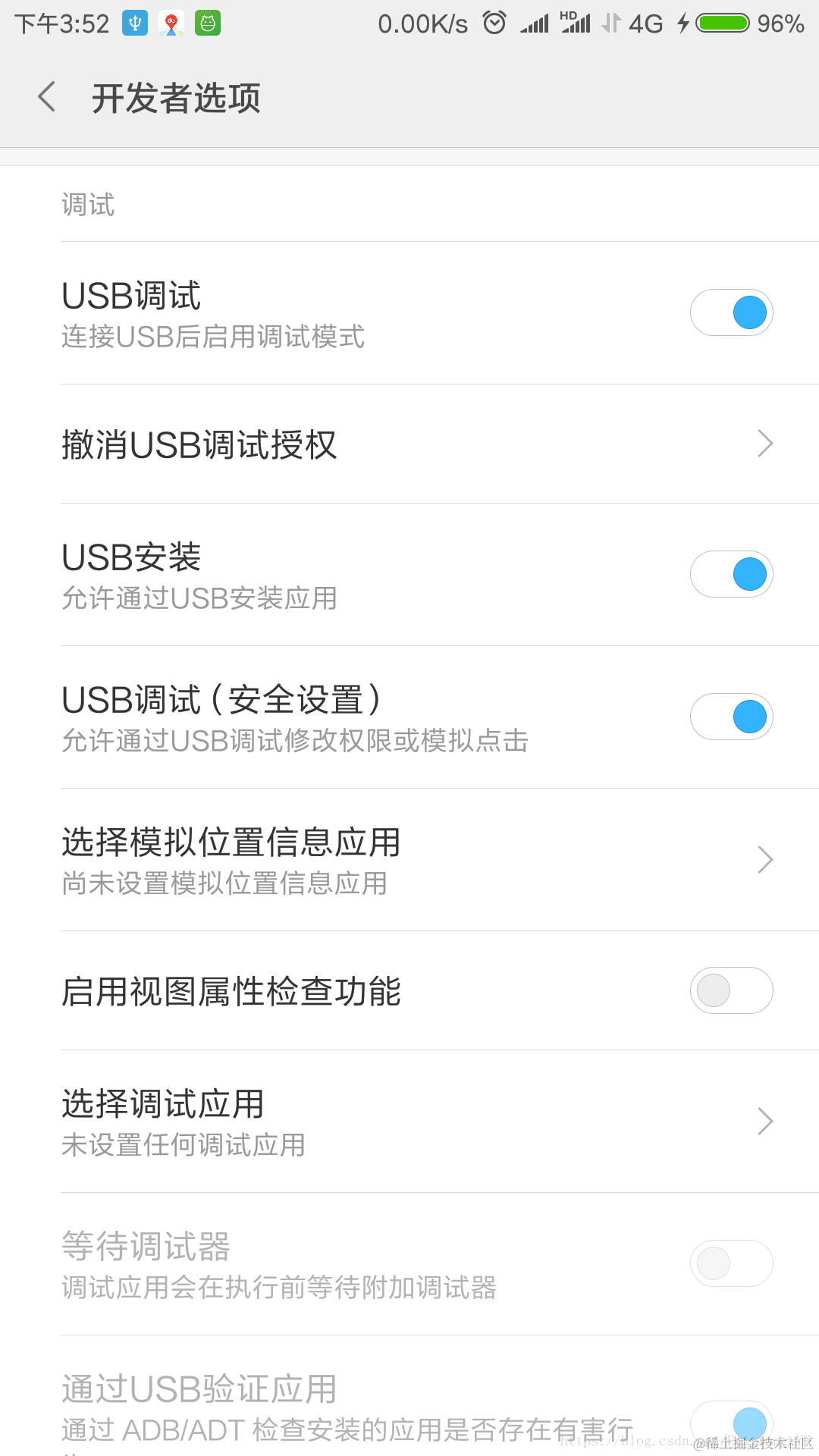The width and height of the screenshot is (819, 1456).
Task: Turn off the USB调试 switch
Action: pyautogui.click(x=731, y=312)
